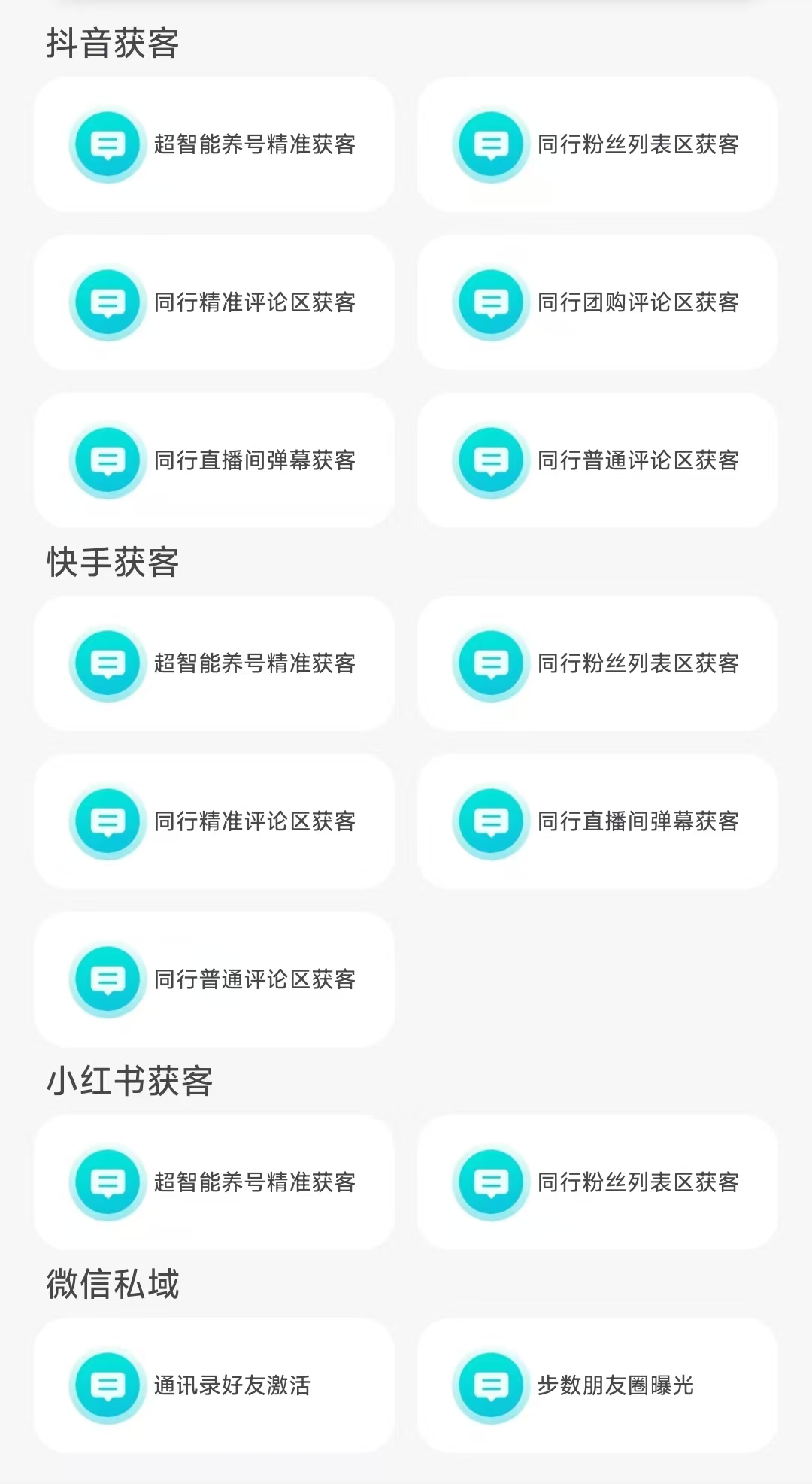Image resolution: width=812 pixels, height=1484 pixels.
Task: Open 通讯录好友激活 in 微信私域
Action: 214,1385
